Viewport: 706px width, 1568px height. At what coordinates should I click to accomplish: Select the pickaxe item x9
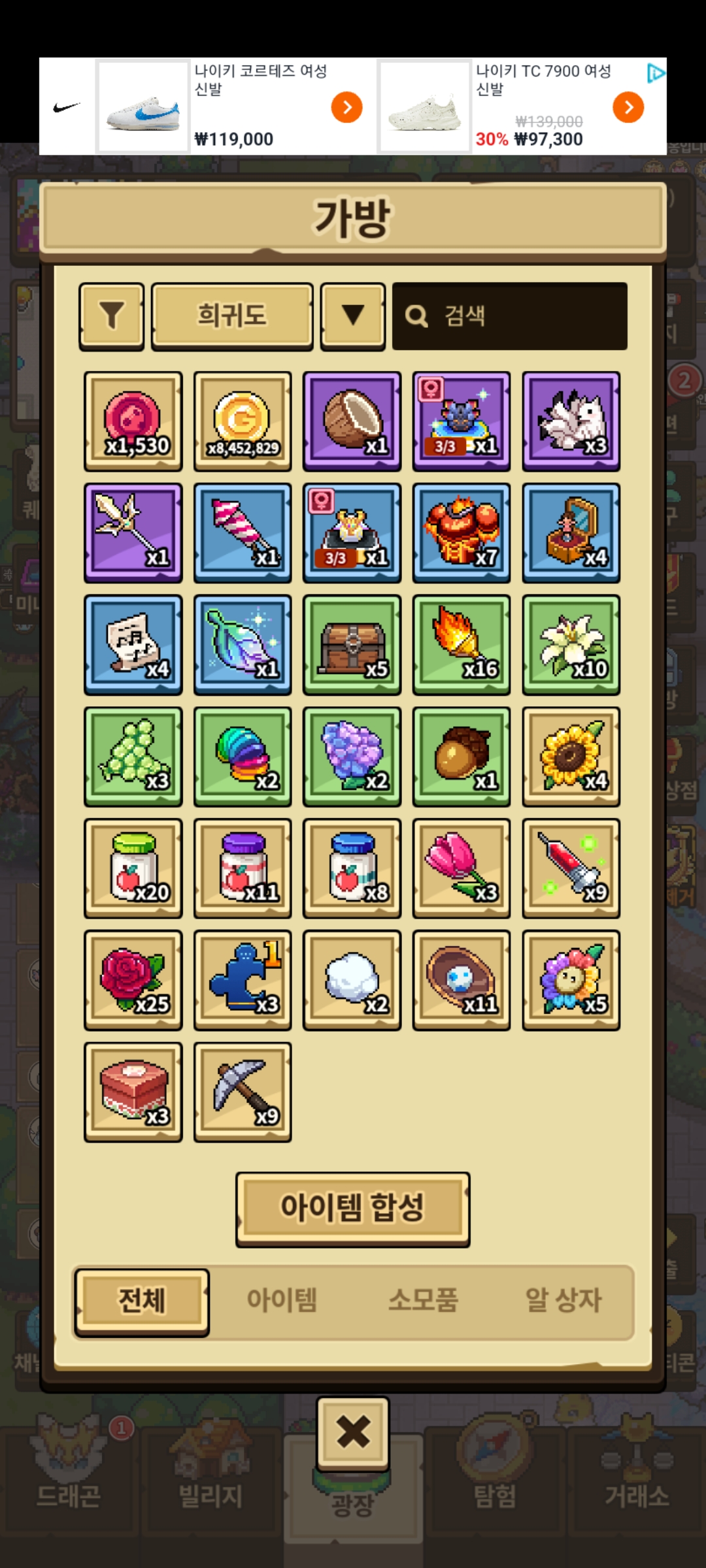pyautogui.click(x=243, y=1092)
